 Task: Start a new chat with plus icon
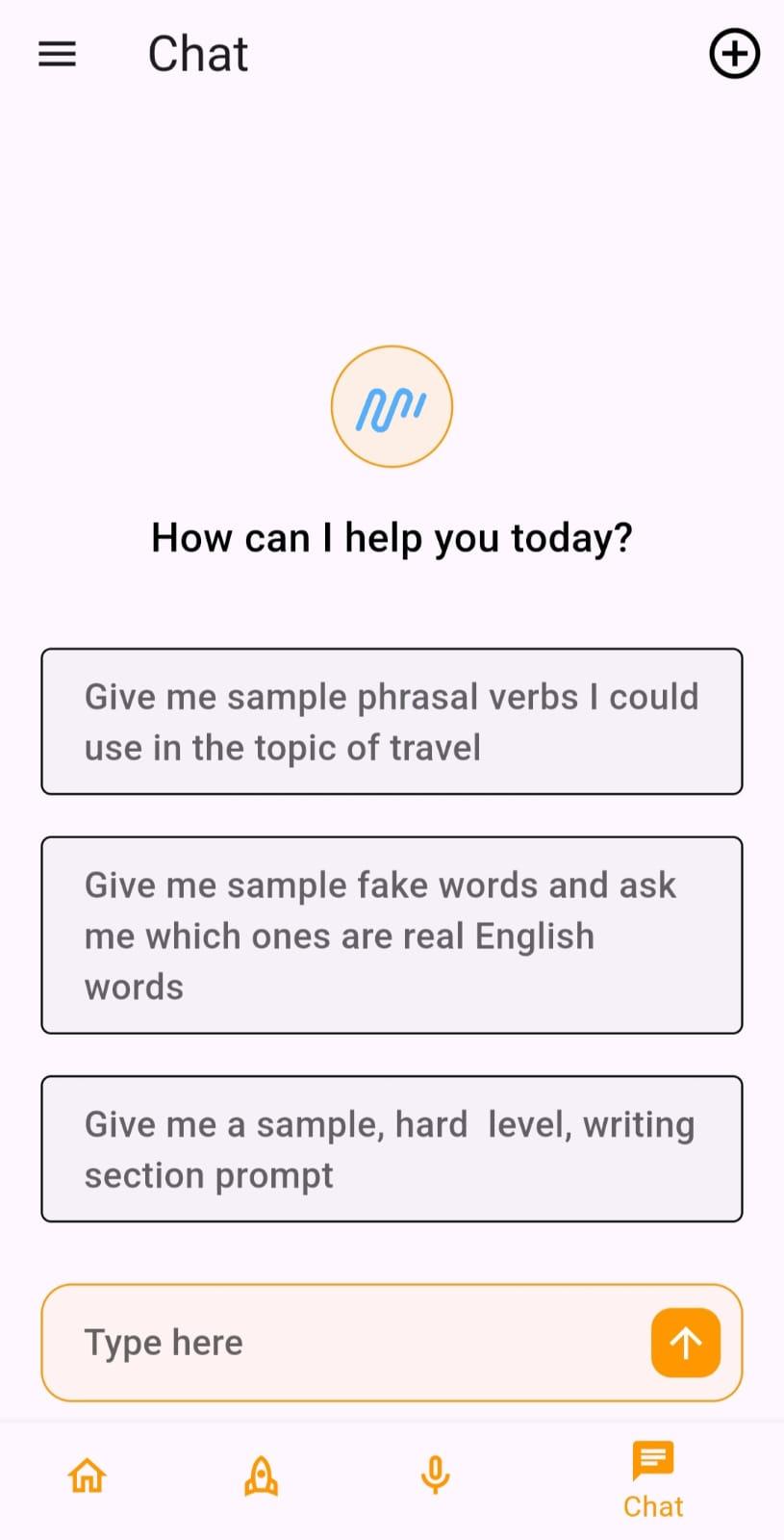(734, 54)
